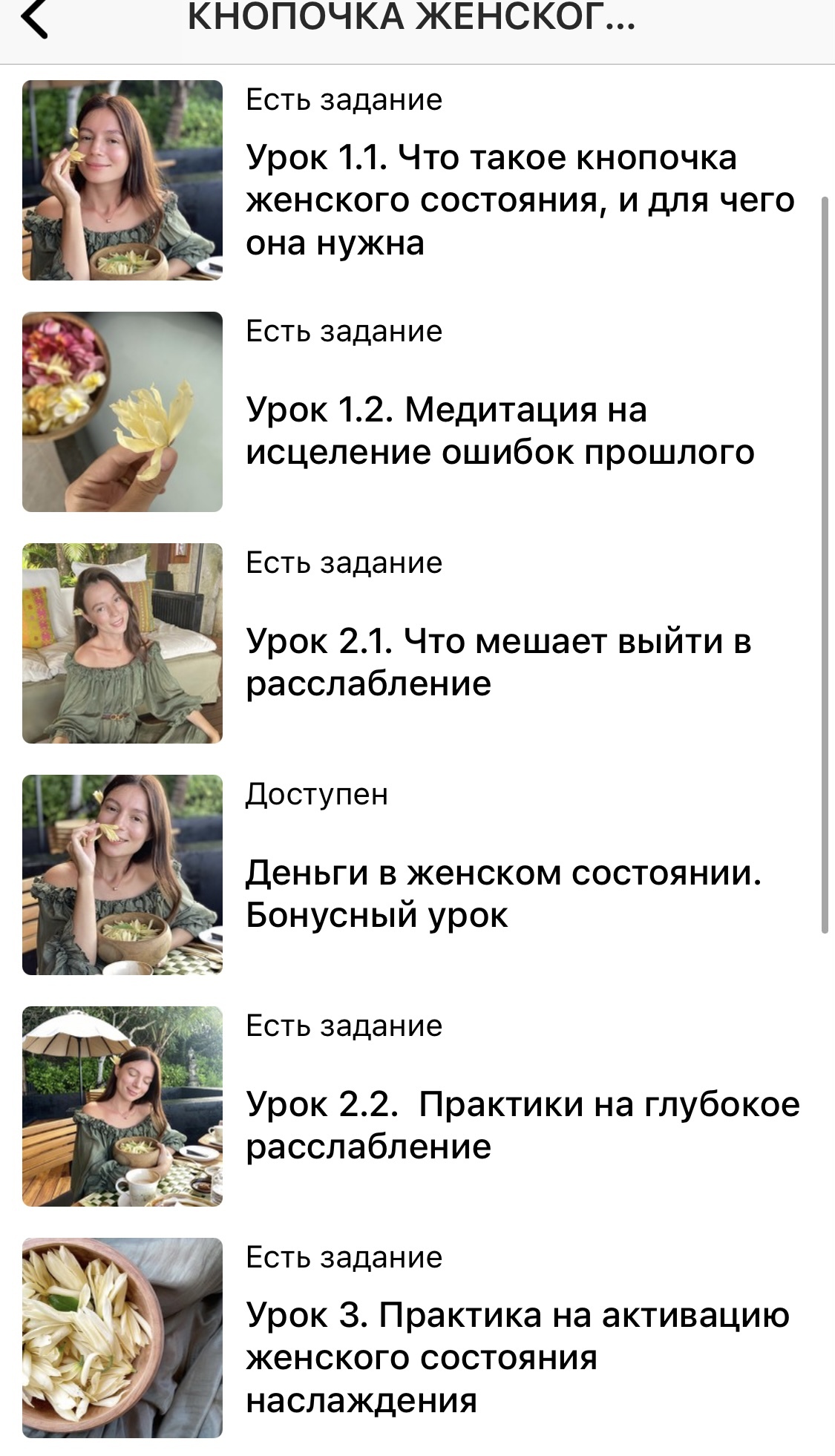835x1456 pixels.
Task: Open Урок 2.1 Что мешает выйти в расслабление
Action: coord(498,662)
